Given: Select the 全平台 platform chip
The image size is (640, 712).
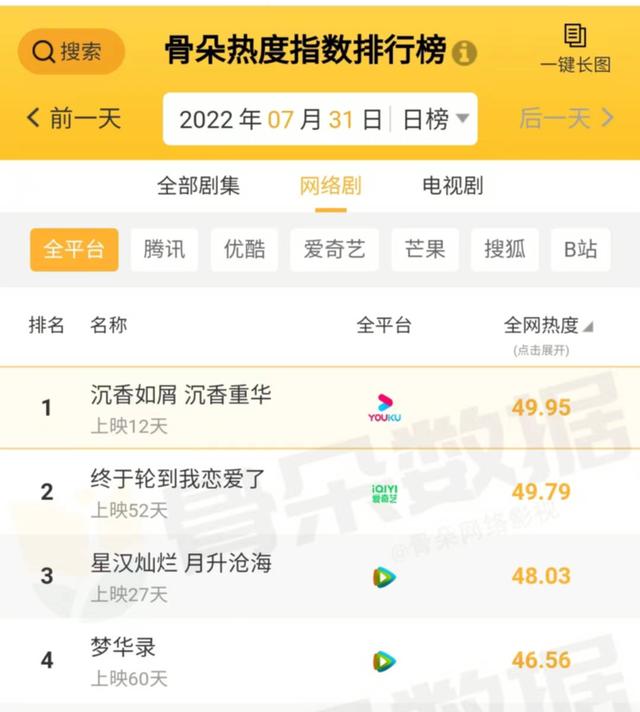Looking at the screenshot, I should point(74,249).
